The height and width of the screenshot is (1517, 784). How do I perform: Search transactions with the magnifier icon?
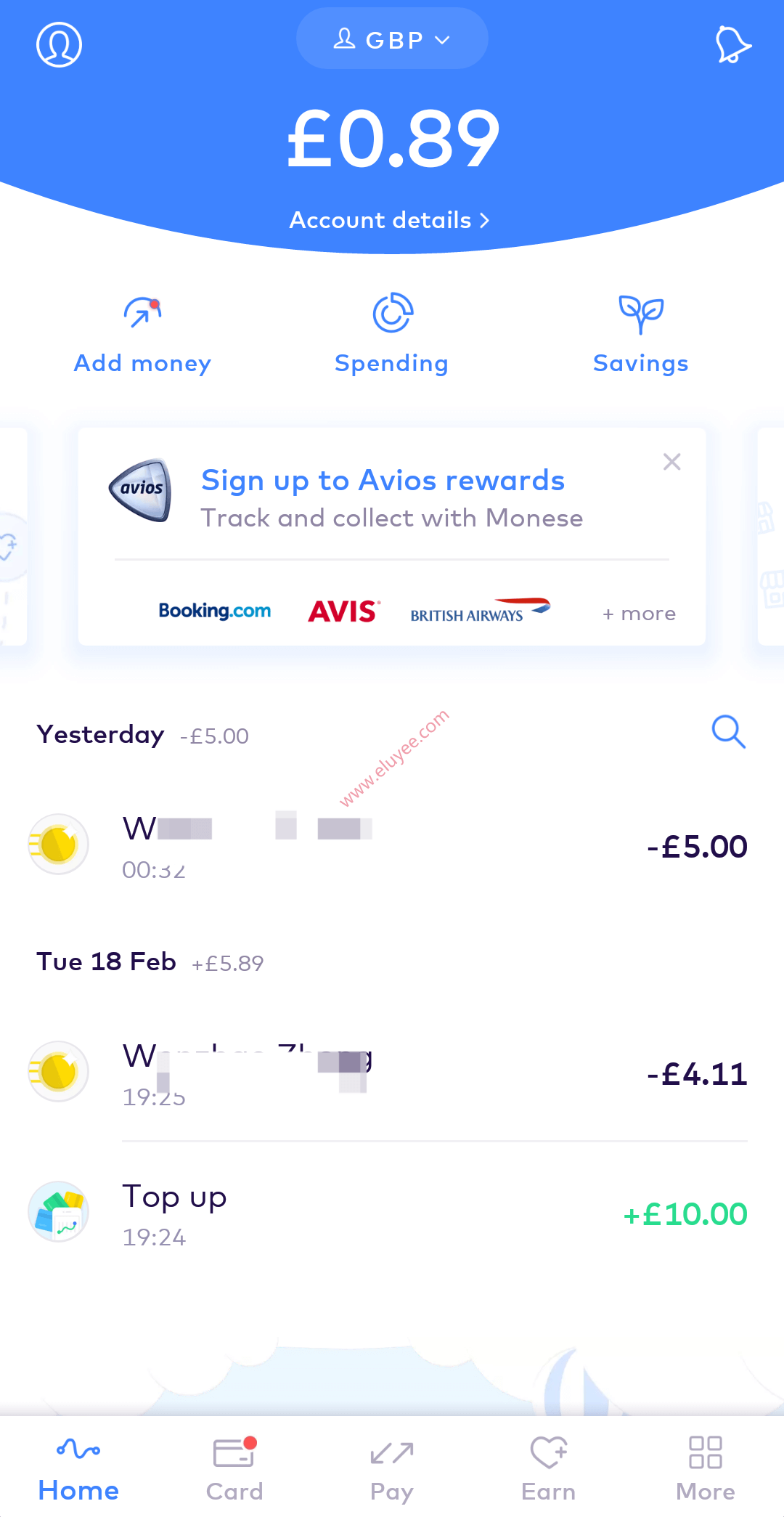tap(728, 731)
